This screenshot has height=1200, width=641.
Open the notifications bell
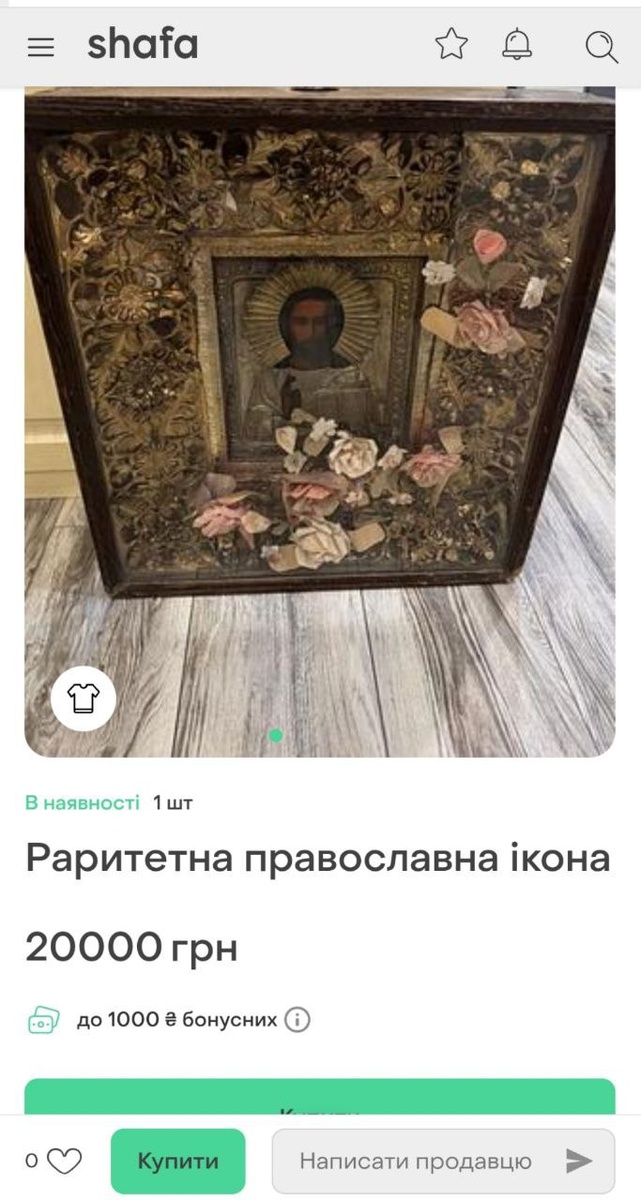coord(517,44)
